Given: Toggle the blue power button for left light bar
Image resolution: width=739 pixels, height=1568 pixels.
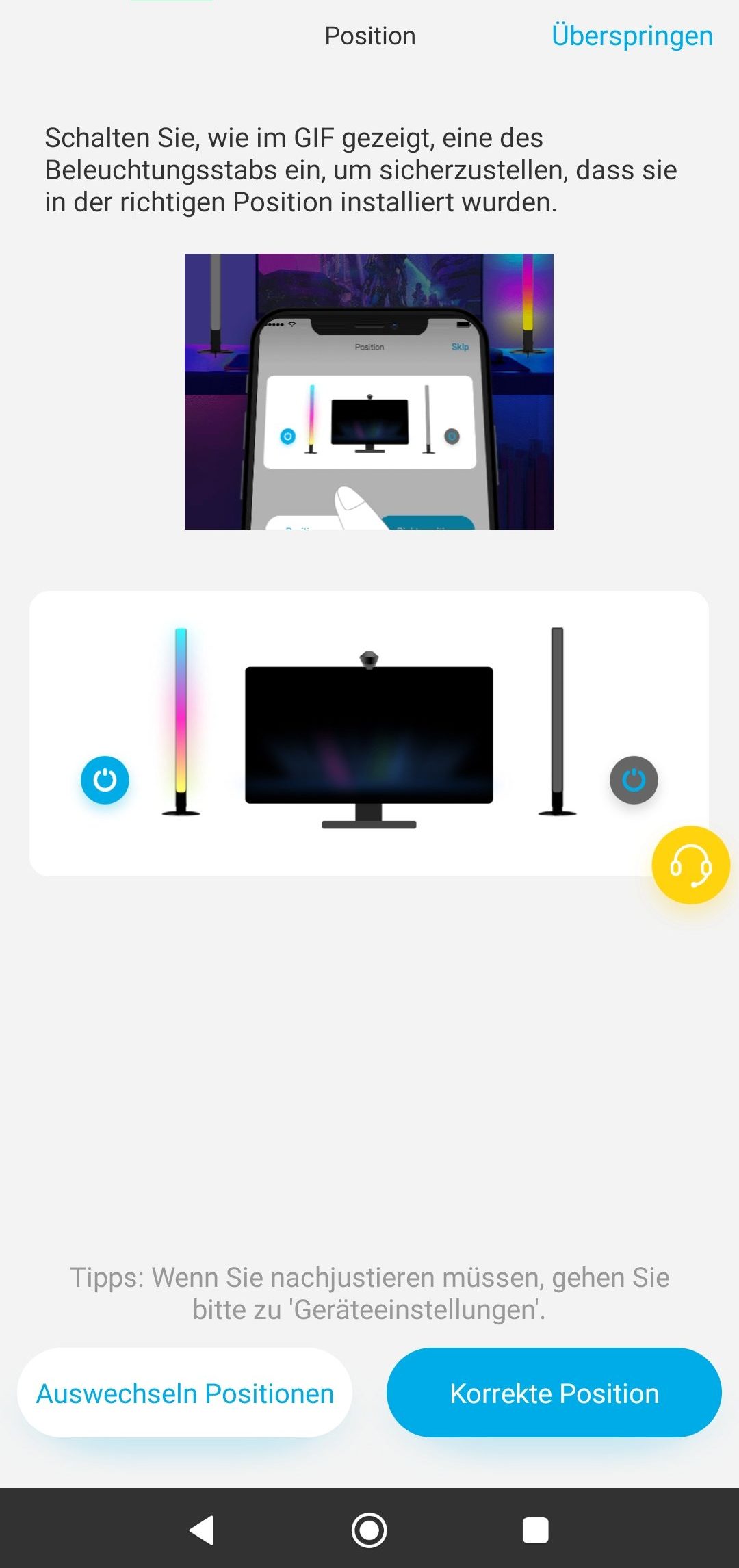Looking at the screenshot, I should 105,780.
